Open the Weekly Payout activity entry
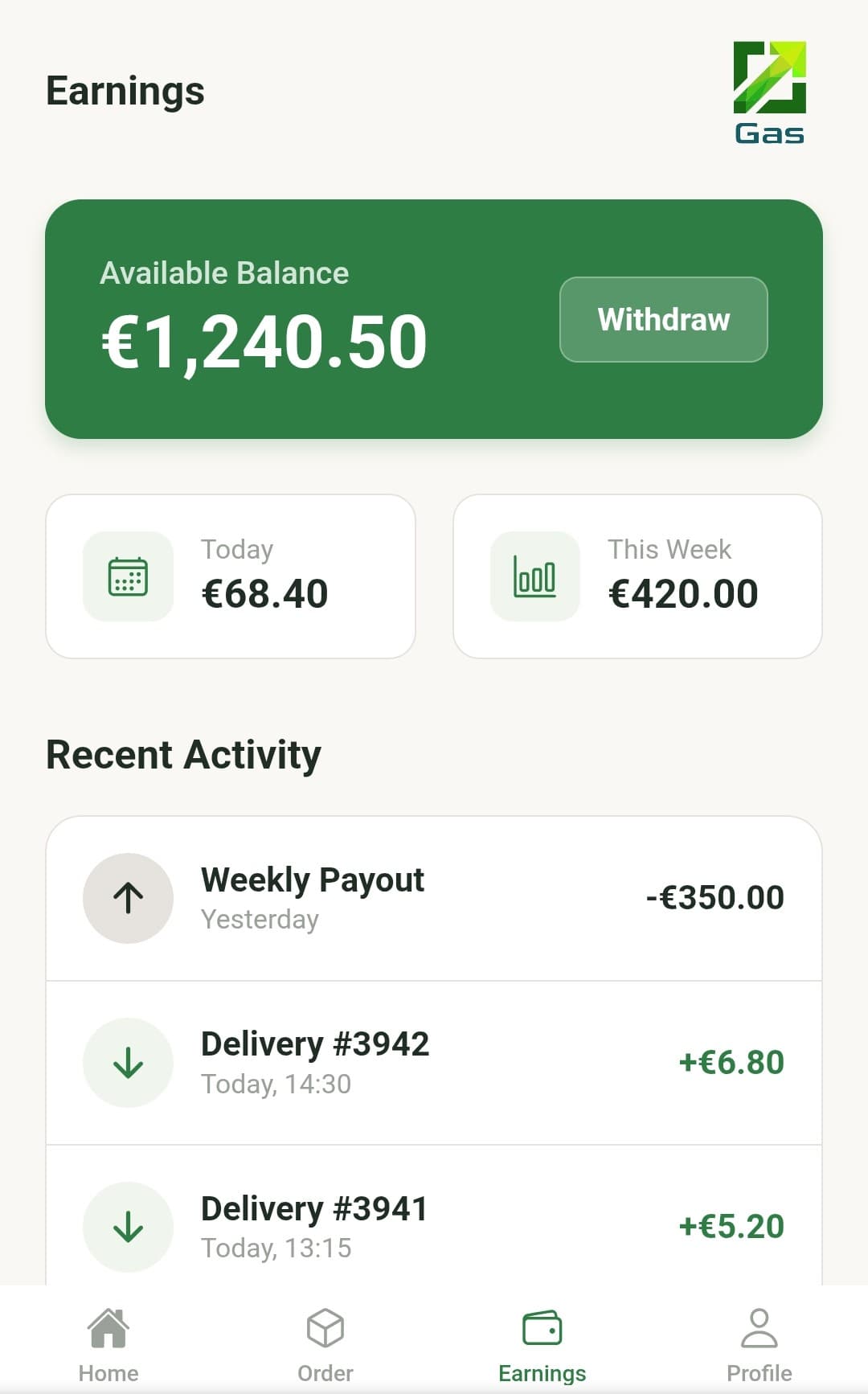The height and width of the screenshot is (1394, 868). pos(434,899)
